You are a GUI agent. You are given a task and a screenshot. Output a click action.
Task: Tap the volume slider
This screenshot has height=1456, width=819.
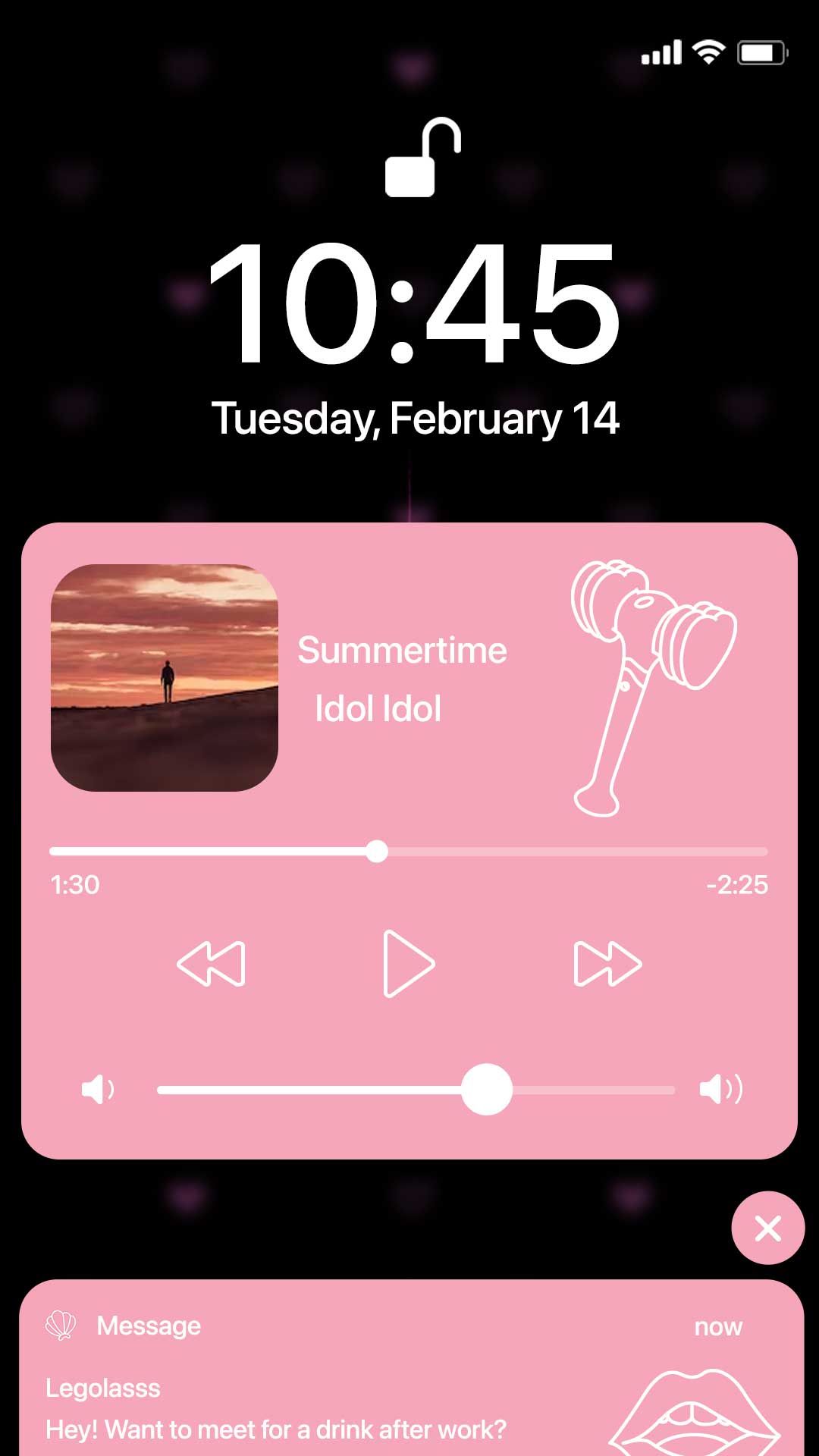[x=416, y=1090]
